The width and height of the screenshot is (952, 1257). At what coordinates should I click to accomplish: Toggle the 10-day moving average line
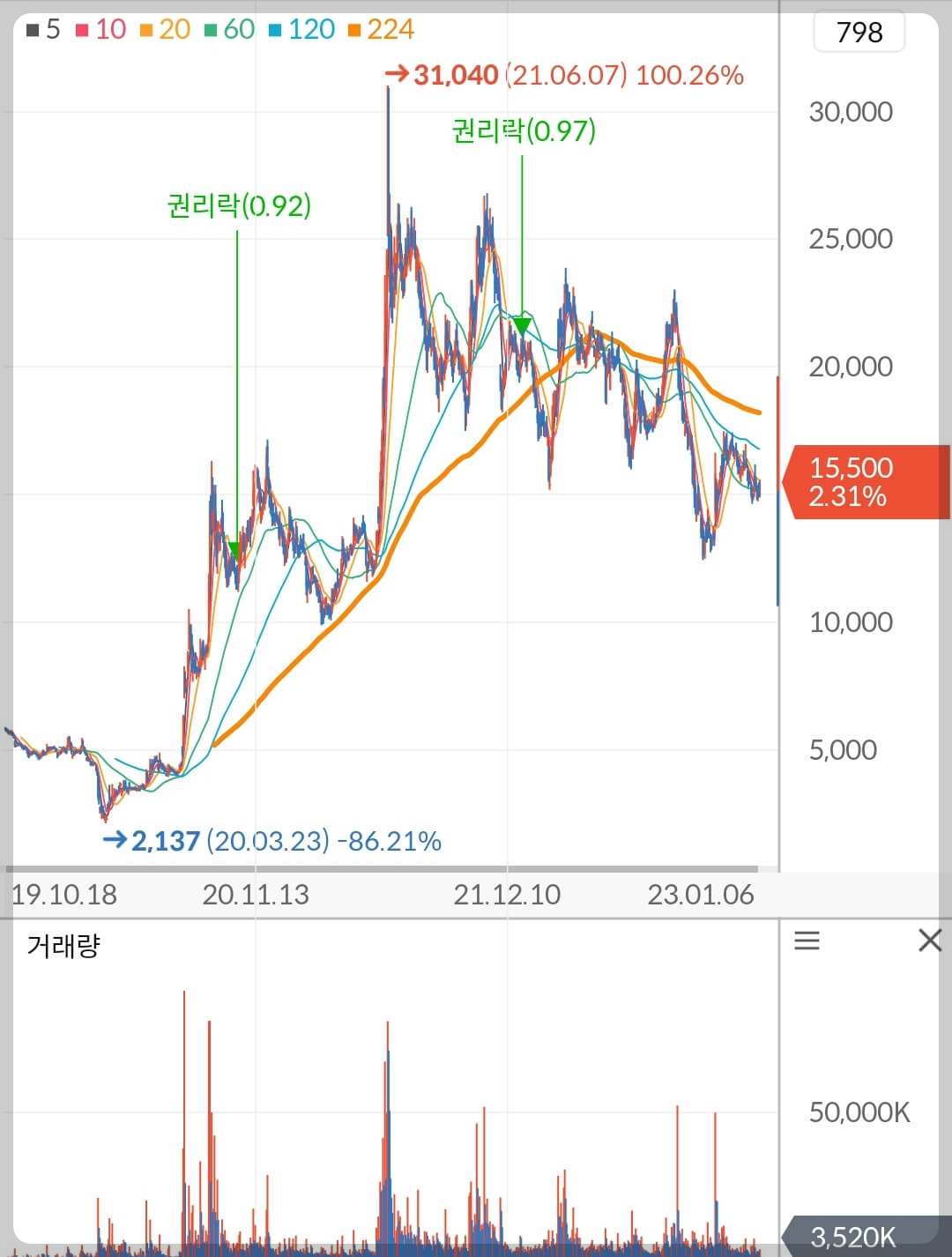[x=80, y=29]
